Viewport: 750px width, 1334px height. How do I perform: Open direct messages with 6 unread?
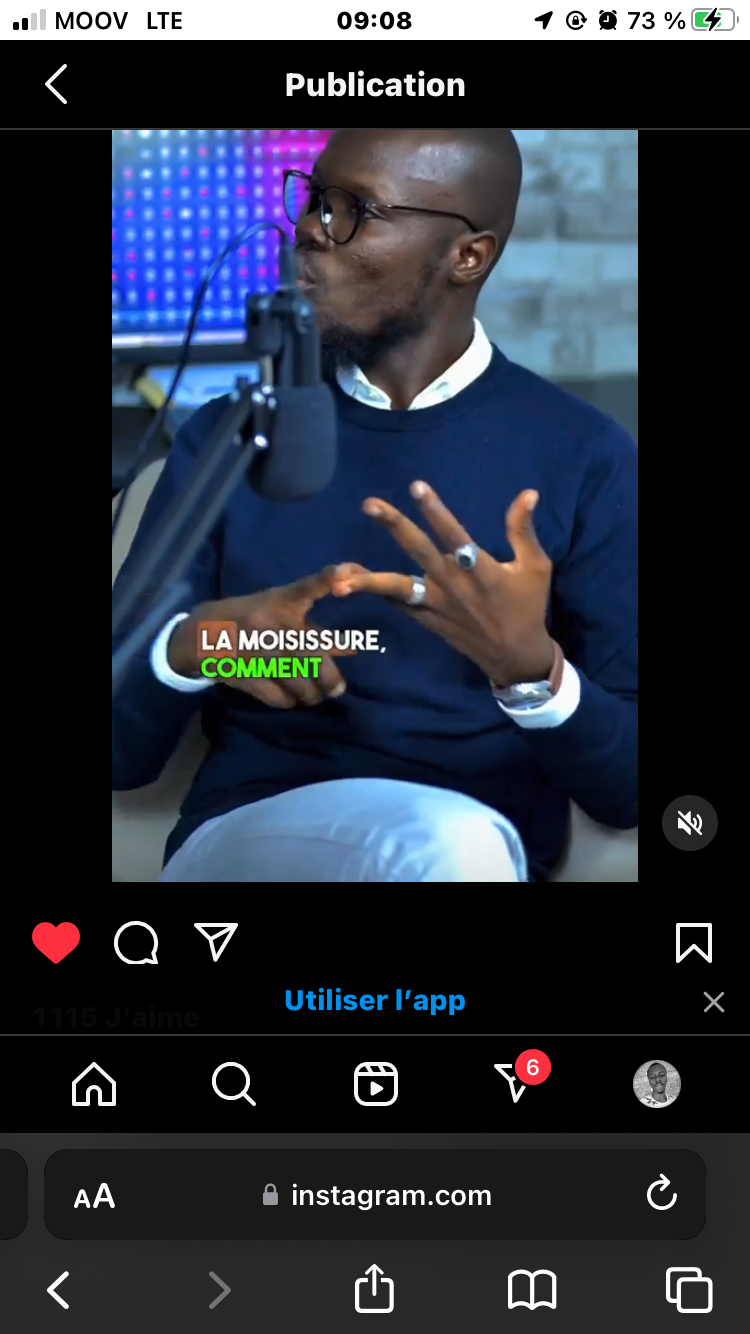pos(514,1083)
